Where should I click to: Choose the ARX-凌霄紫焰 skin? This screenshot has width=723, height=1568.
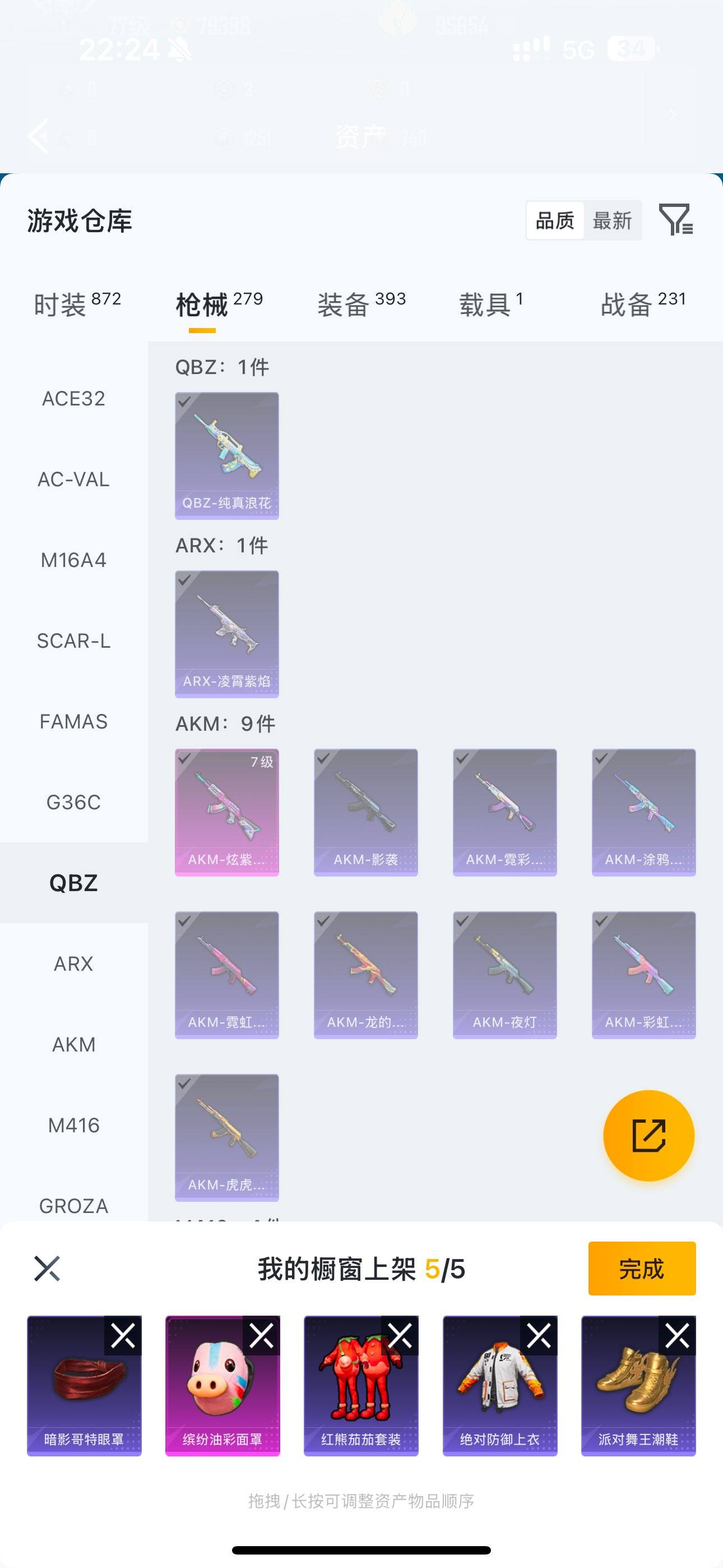227,634
